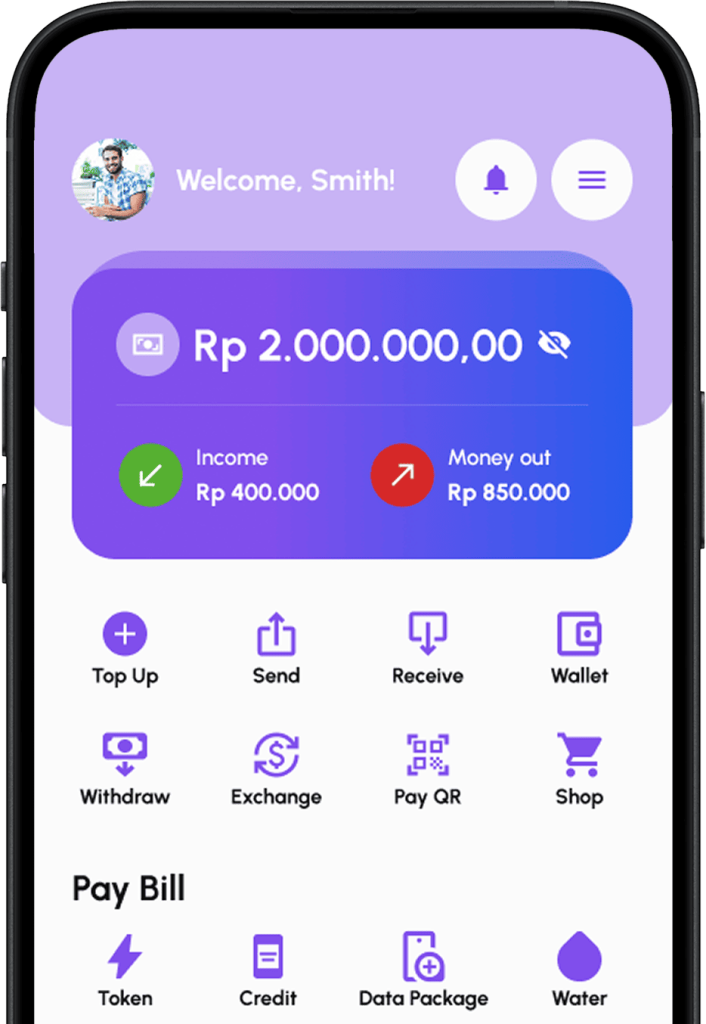
Task: Select the Send option
Action: click(276, 649)
